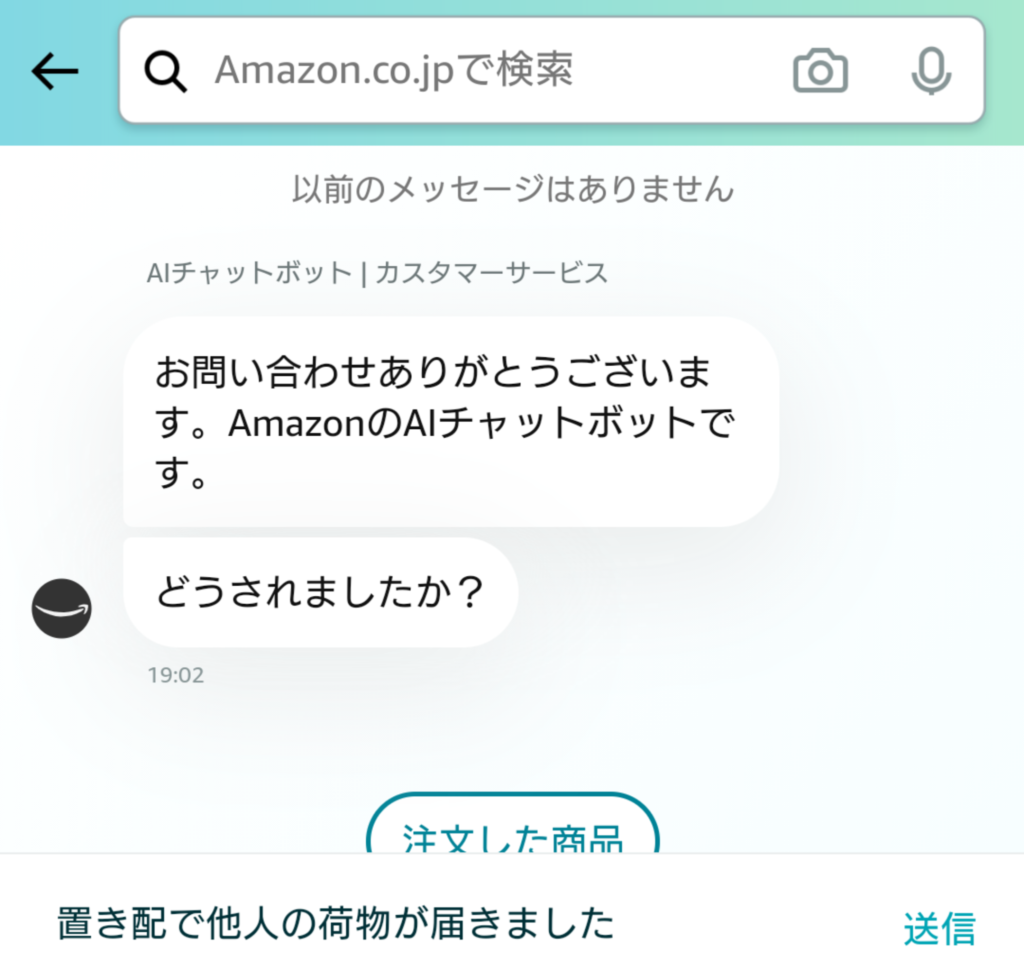Send the message with 送信
Viewport: 1024px width, 979px height.
[x=938, y=928]
